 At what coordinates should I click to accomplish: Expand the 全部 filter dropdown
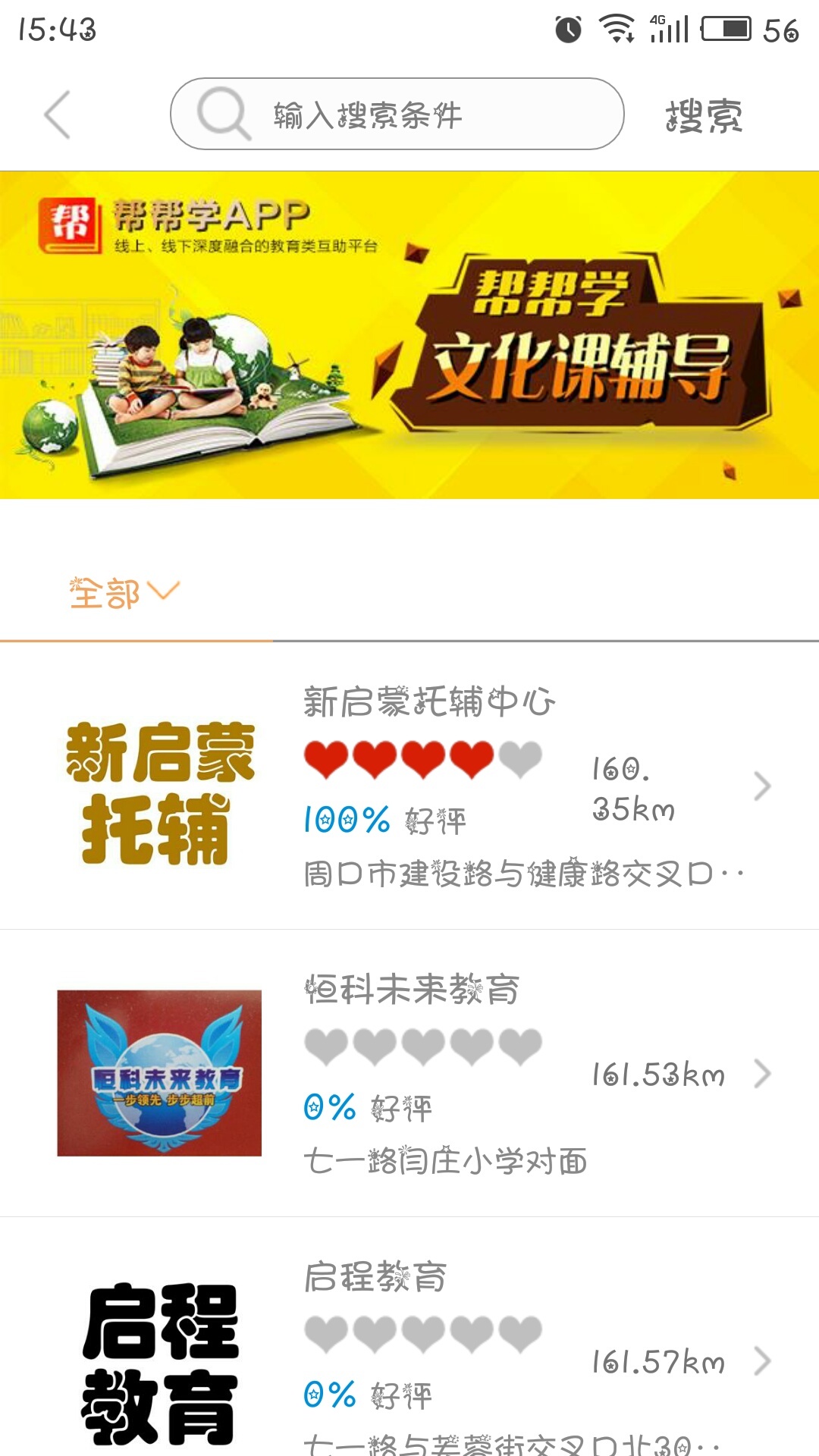click(125, 593)
